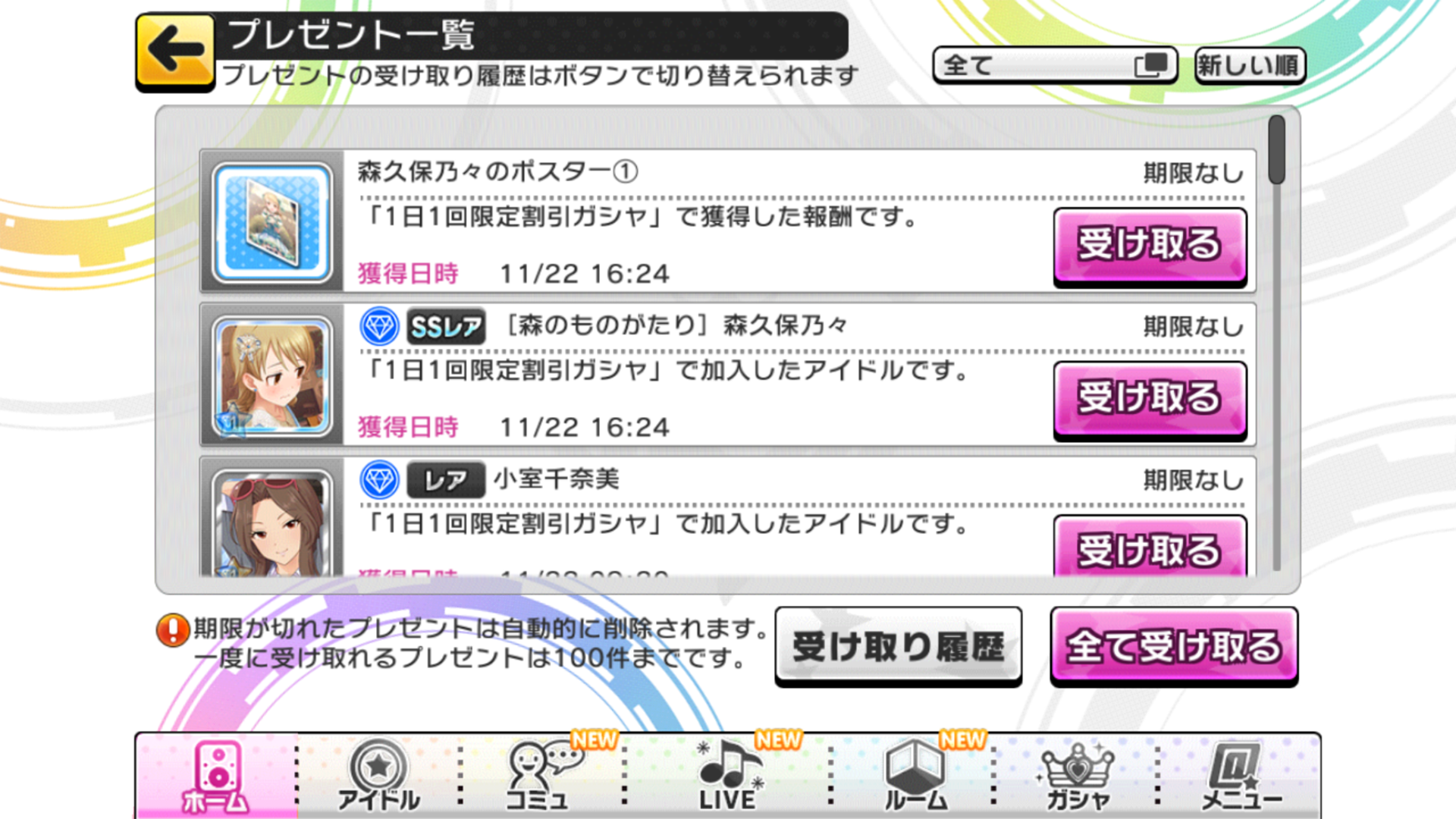Tap 全て受け取る to receive all presents
1456x819 pixels.
(1174, 647)
